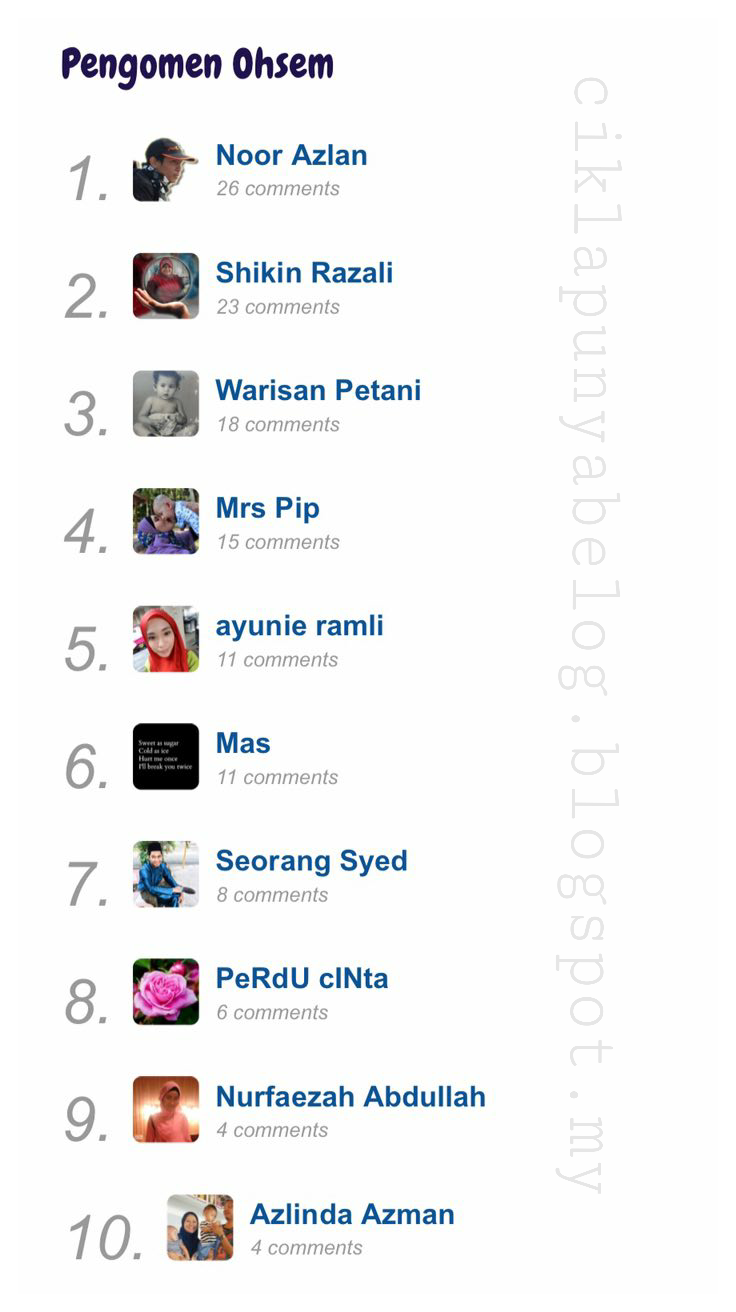The image size is (736, 1312).
Task: Open the Shikin Razali link
Action: coord(304,273)
